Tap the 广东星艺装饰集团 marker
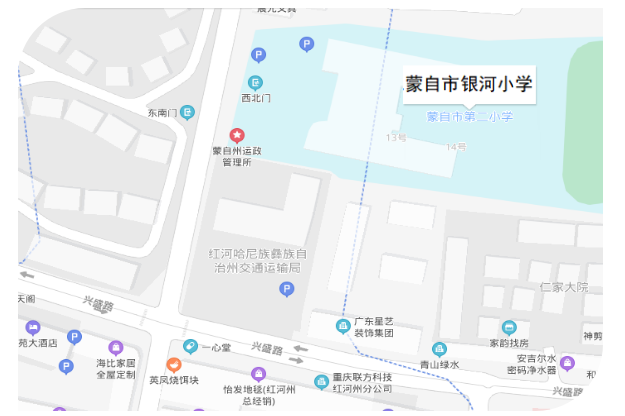625x416 pixels. (x=343, y=325)
